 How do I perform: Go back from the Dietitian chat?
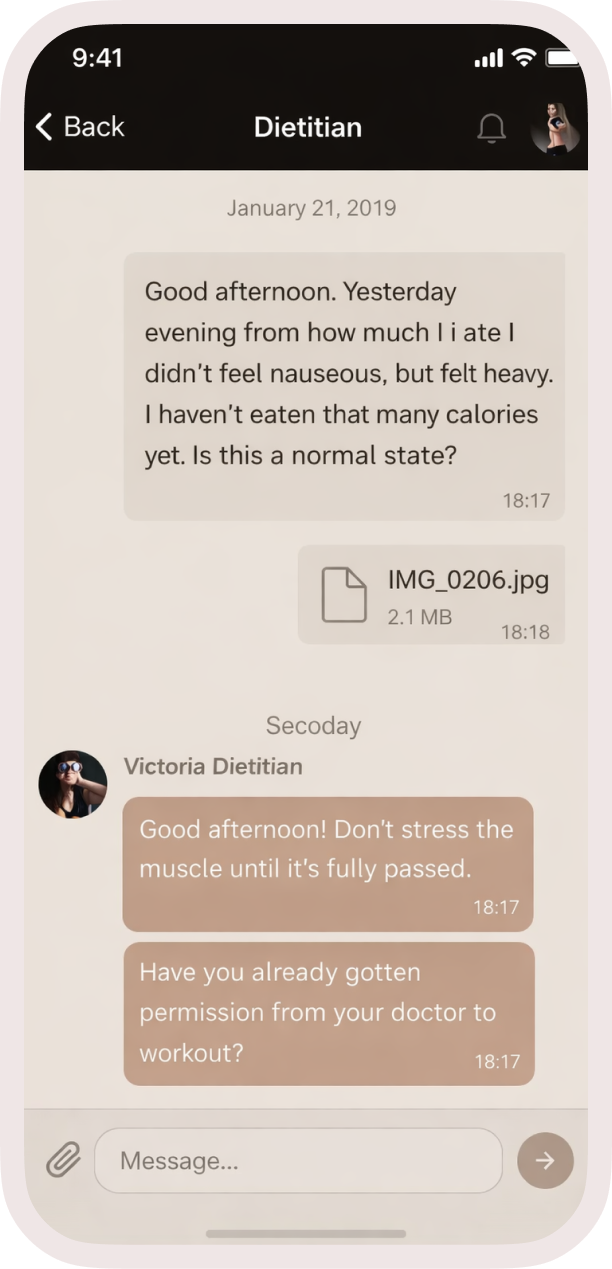80,127
